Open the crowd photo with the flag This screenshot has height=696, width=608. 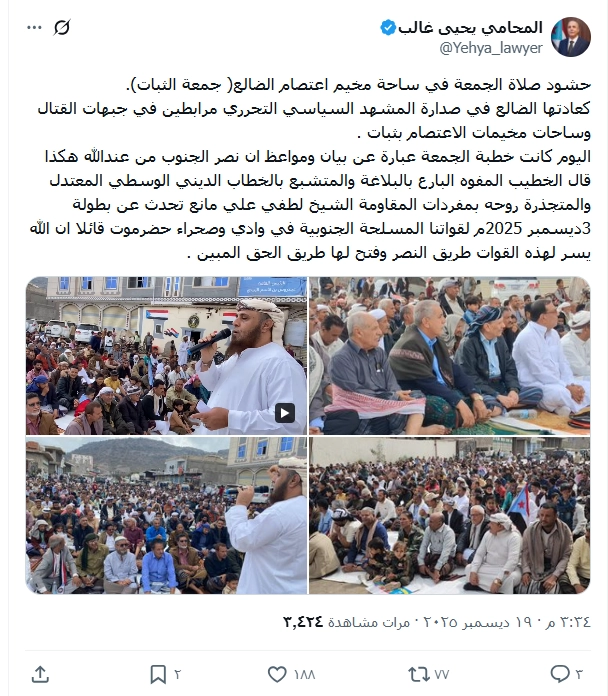(450, 516)
